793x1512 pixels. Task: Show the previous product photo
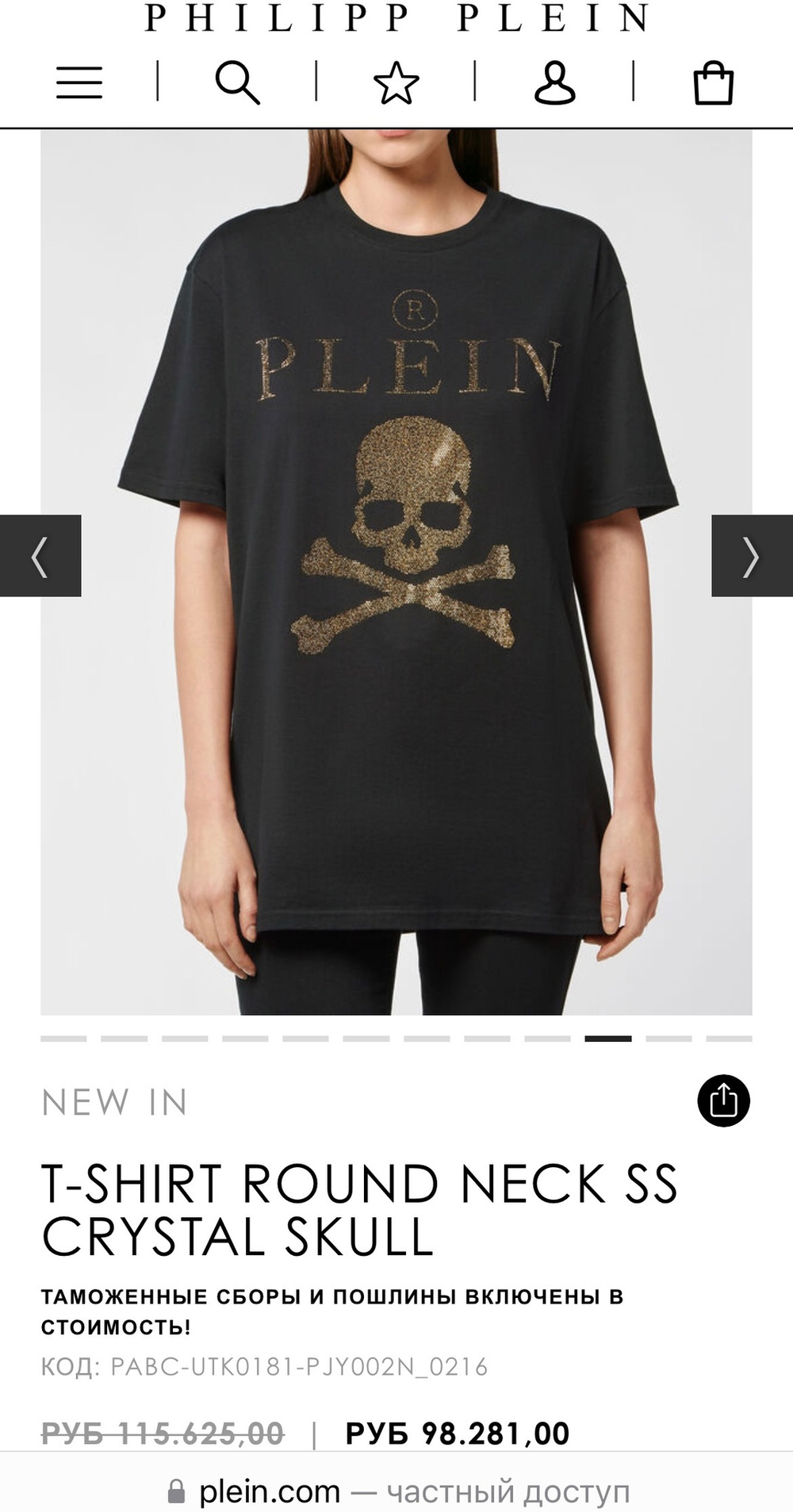[40, 555]
